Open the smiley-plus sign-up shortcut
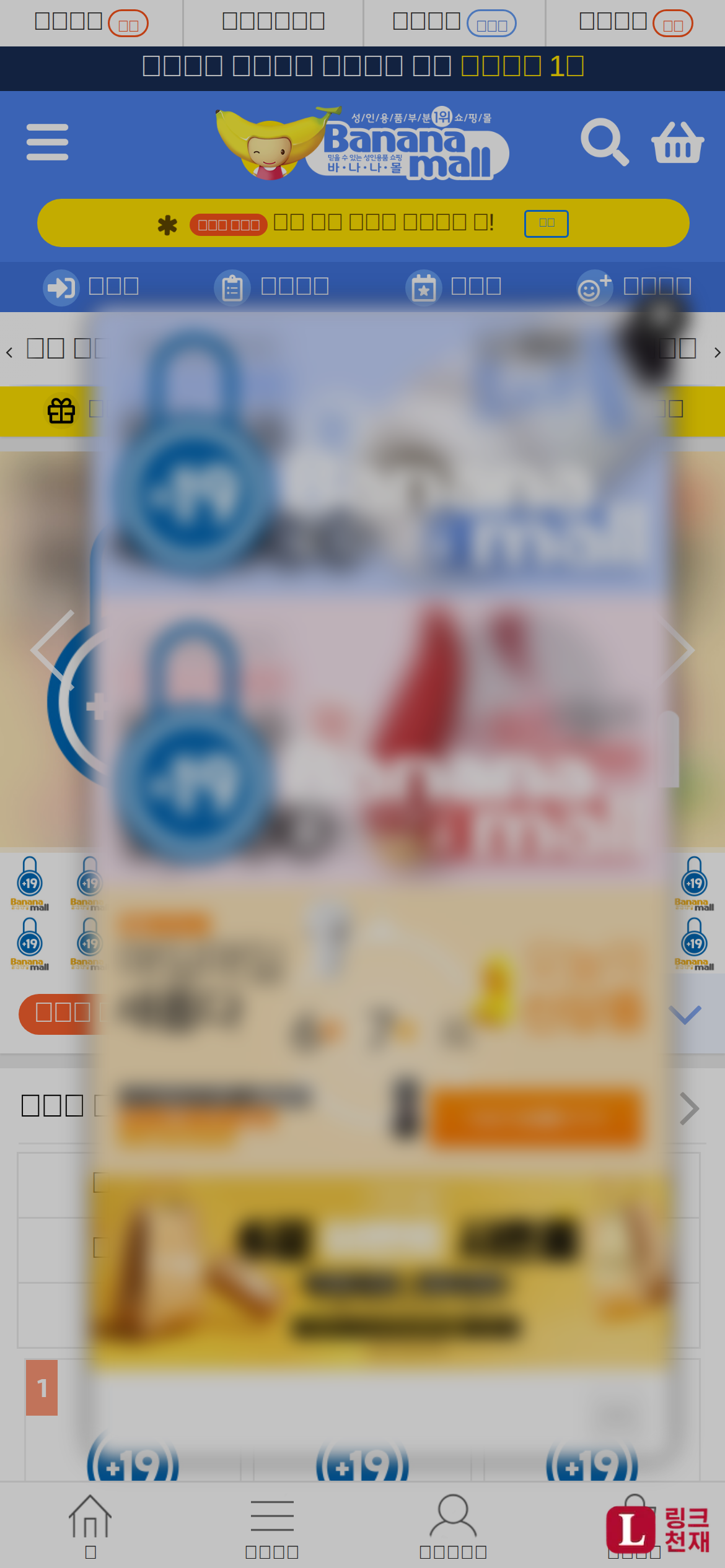This screenshot has width=725, height=1568. click(633, 287)
